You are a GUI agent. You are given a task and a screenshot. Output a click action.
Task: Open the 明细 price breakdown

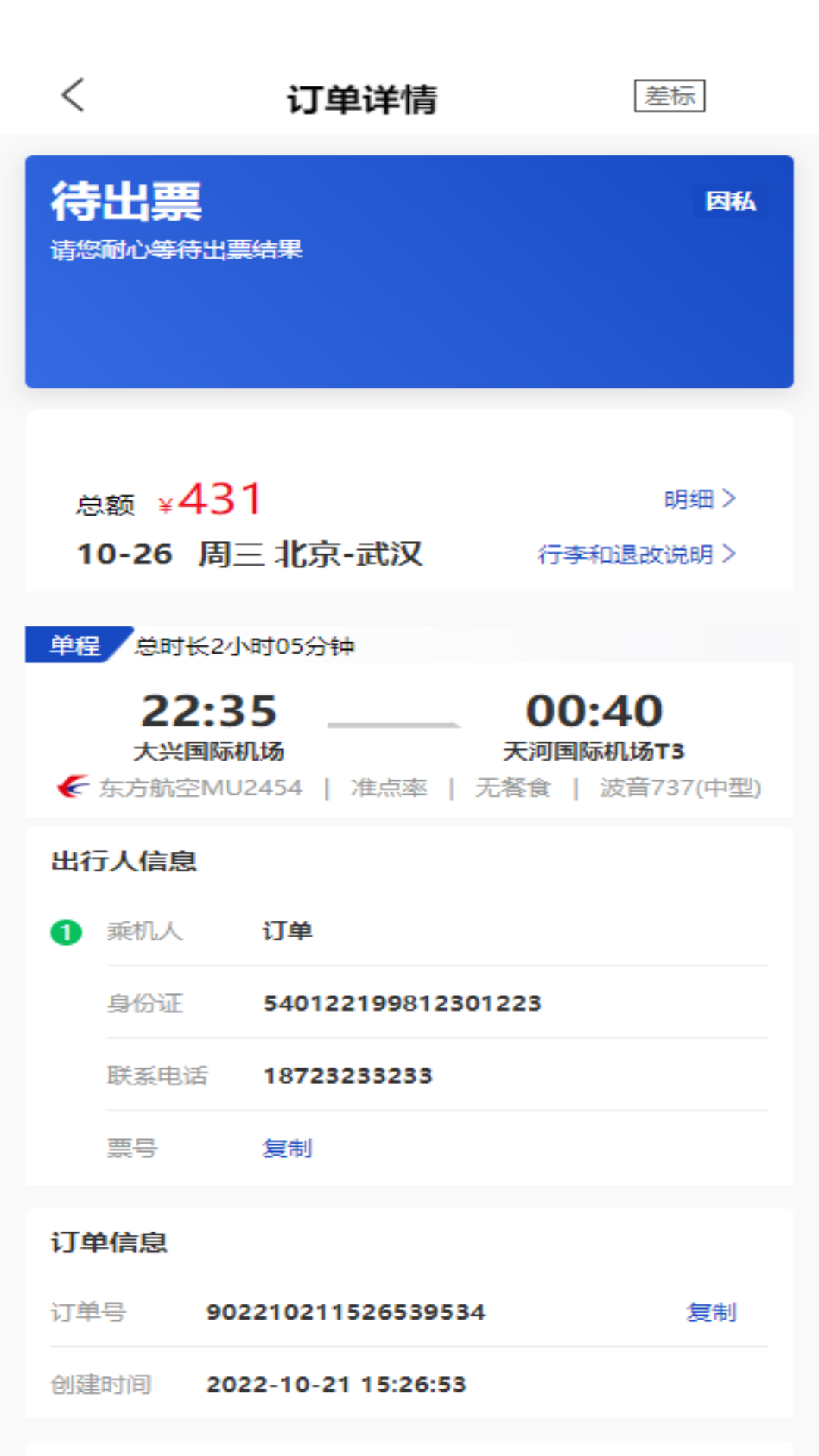699,499
